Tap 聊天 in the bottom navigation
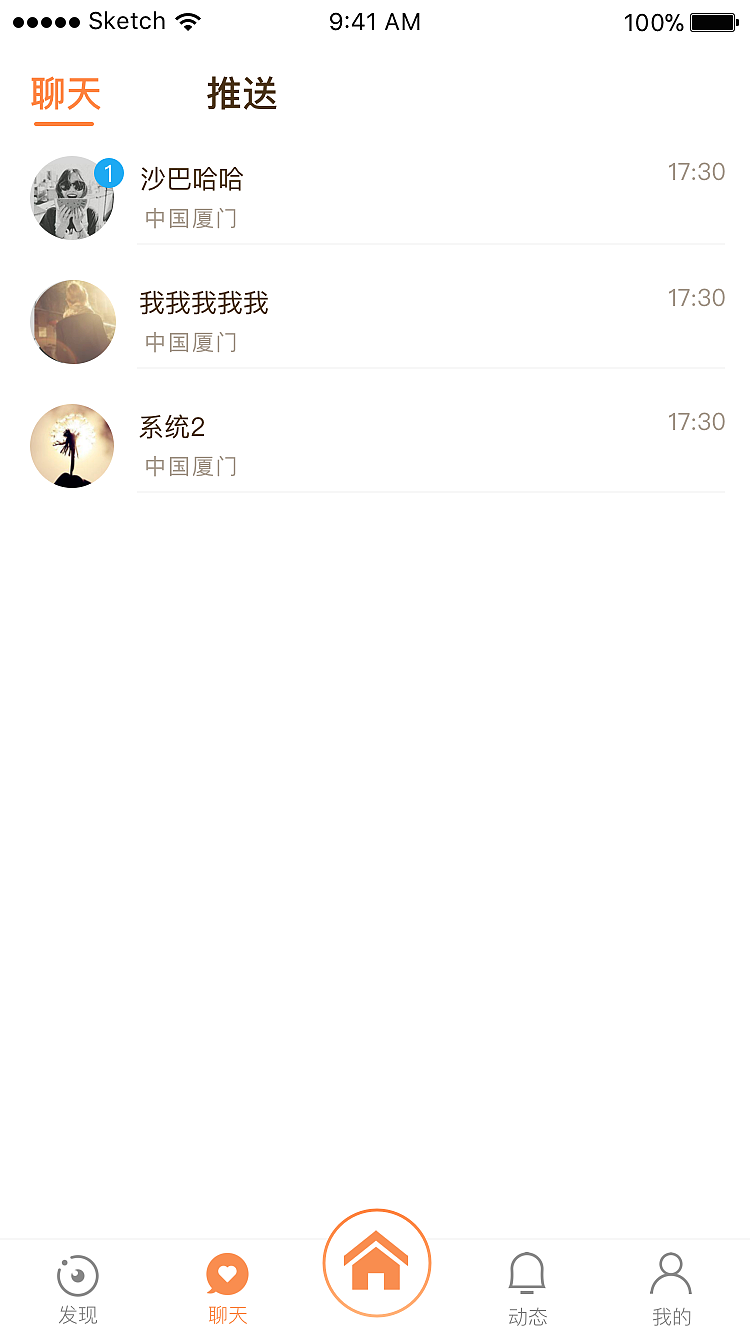The image size is (750, 1334). coord(227,1289)
